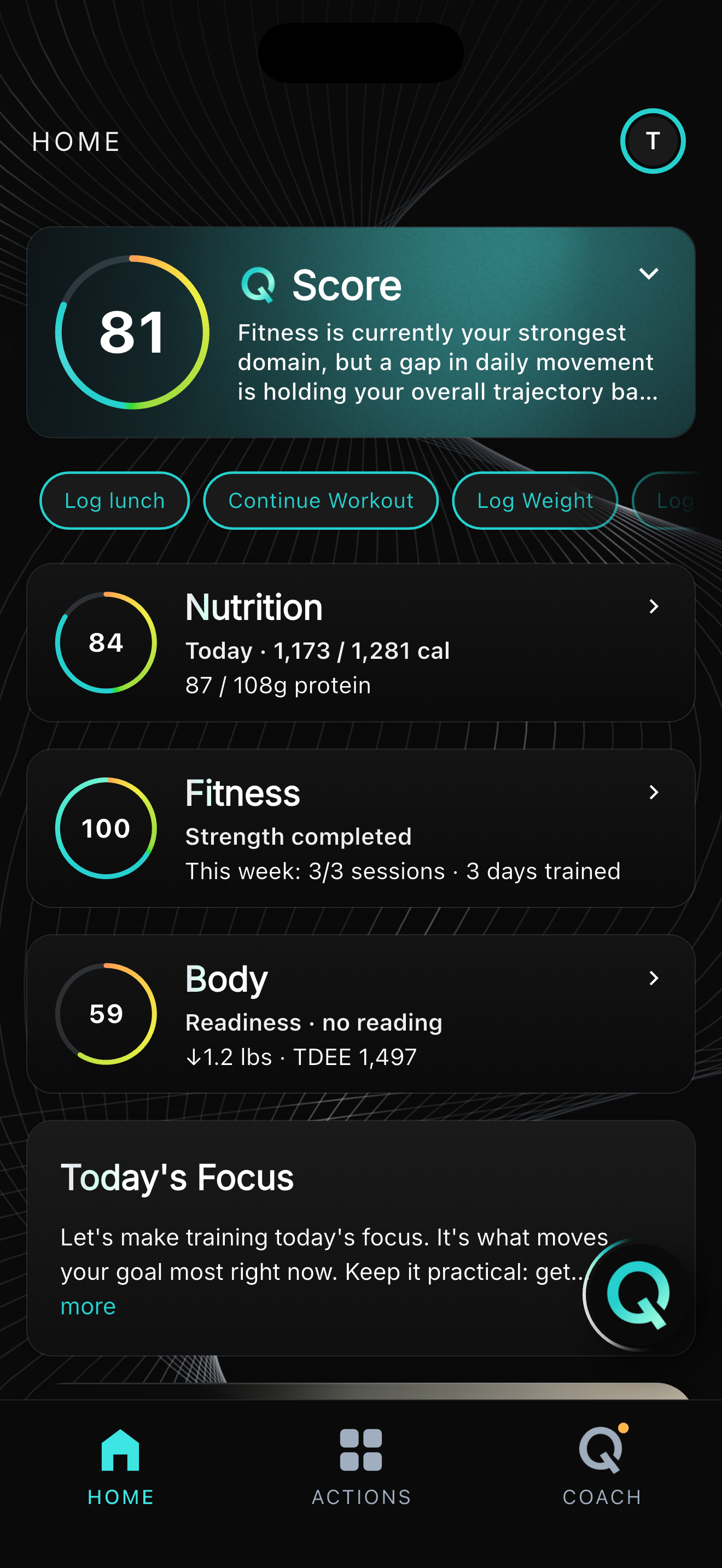The height and width of the screenshot is (1568, 722).
Task: Tap the Log Weight chip
Action: click(x=534, y=500)
